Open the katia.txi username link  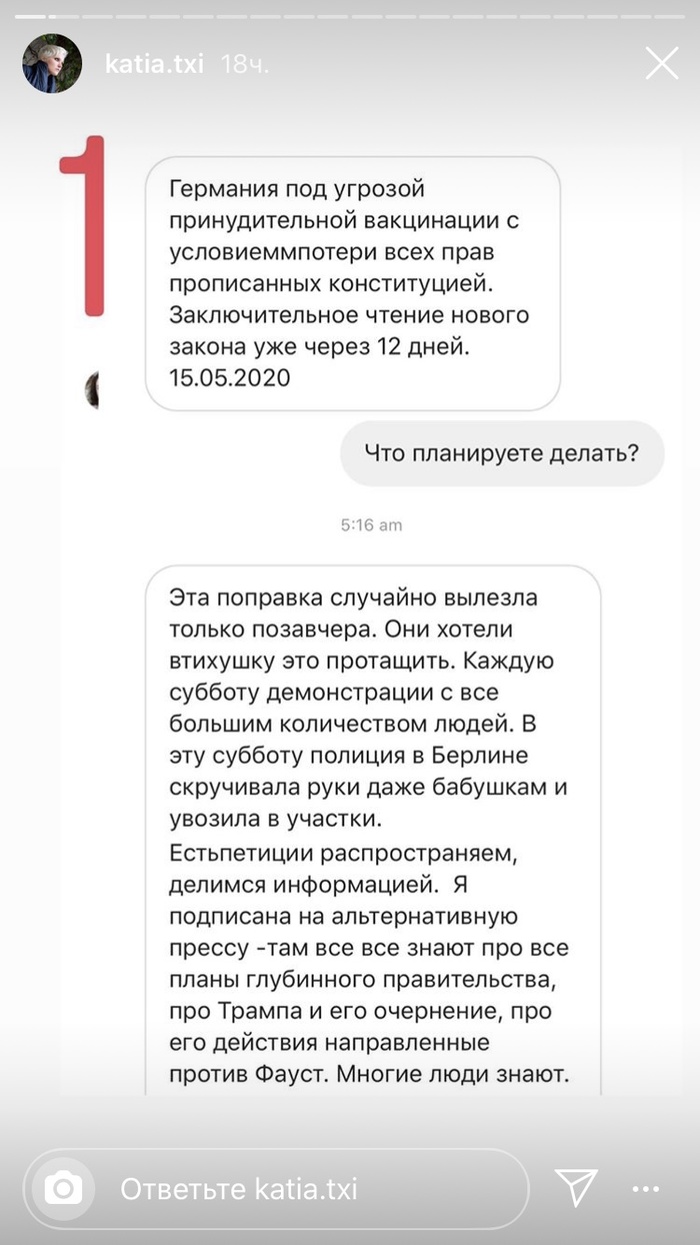(x=154, y=65)
